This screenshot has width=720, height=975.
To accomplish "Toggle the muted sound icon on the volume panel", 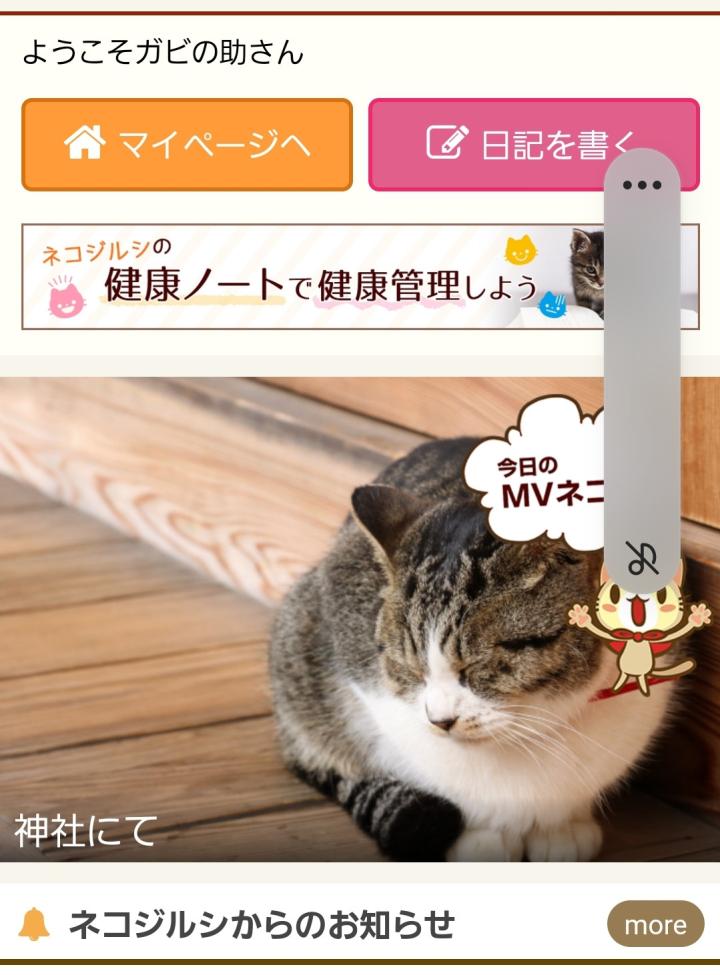I will pos(642,559).
